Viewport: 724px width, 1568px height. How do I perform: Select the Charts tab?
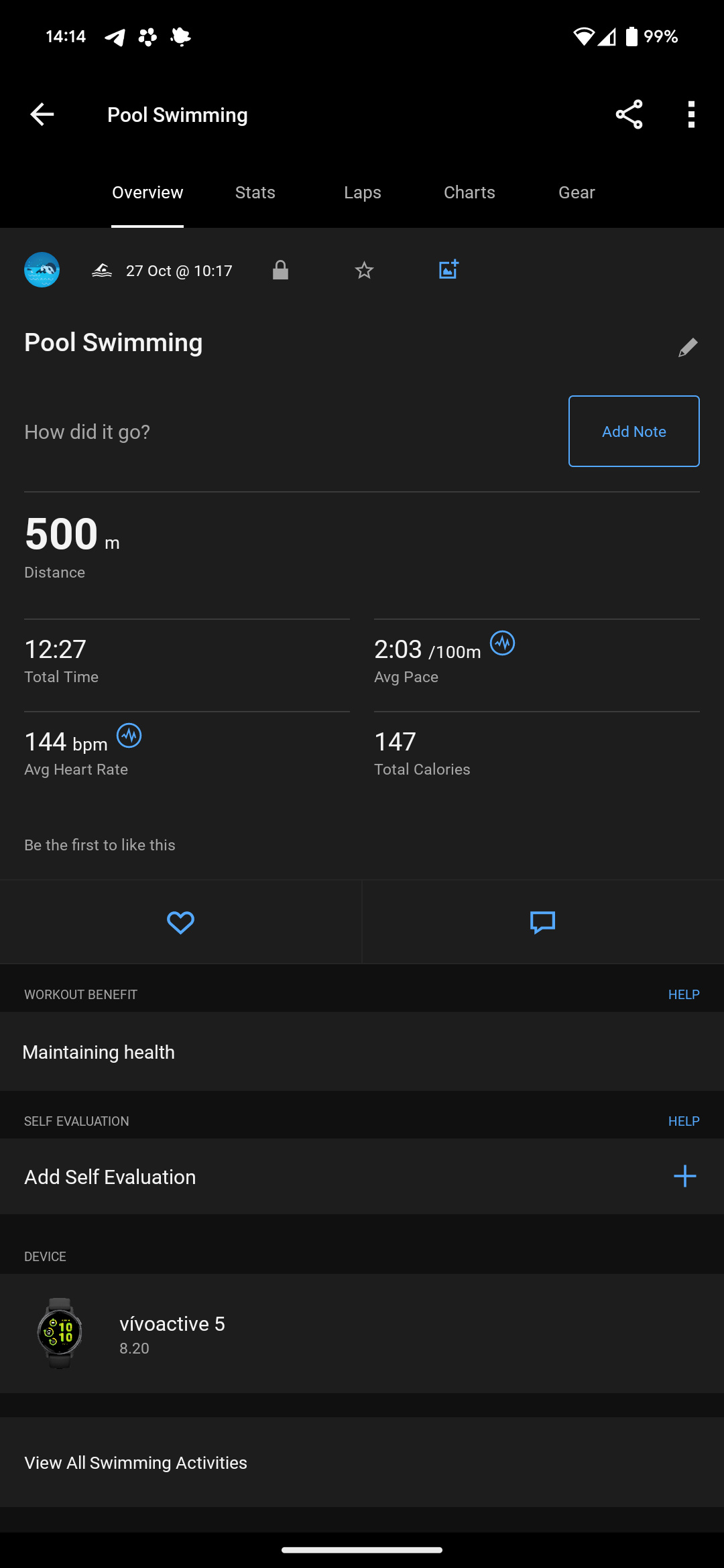pos(469,192)
